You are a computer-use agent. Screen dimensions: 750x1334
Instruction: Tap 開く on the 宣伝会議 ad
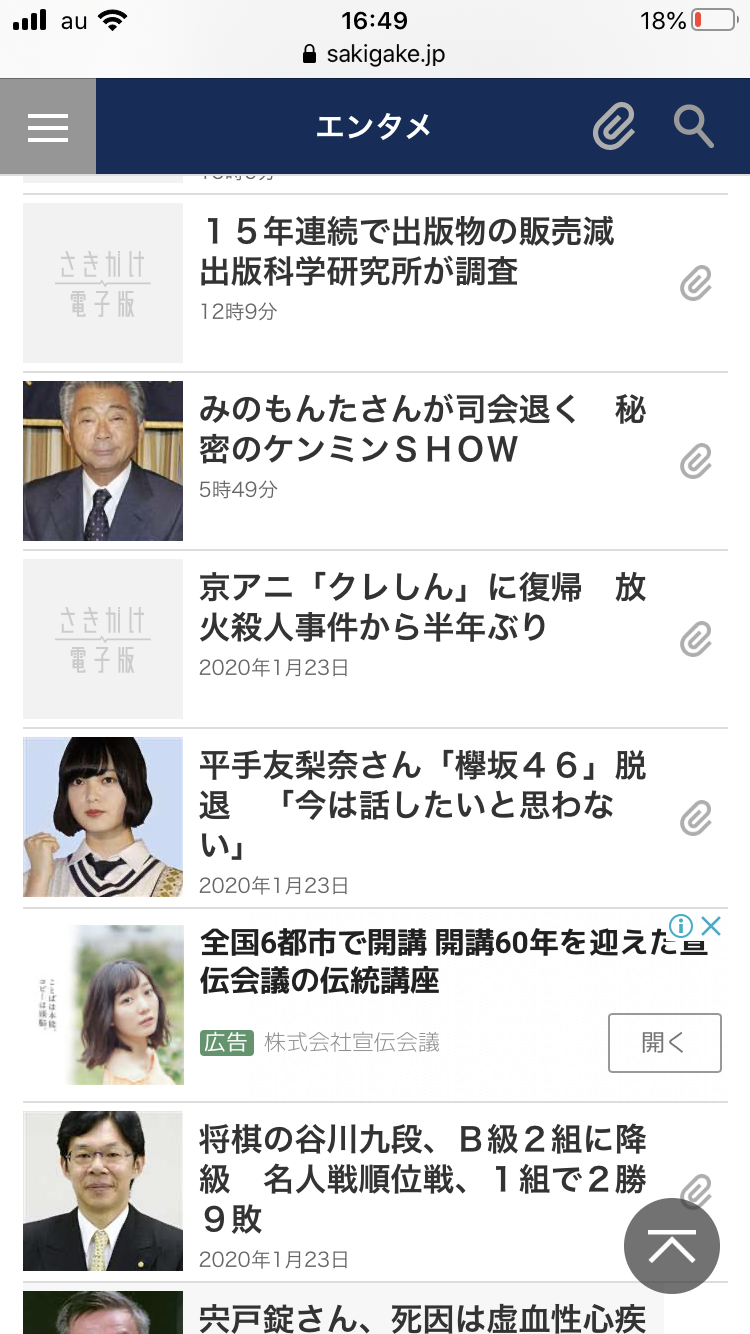pos(664,1043)
